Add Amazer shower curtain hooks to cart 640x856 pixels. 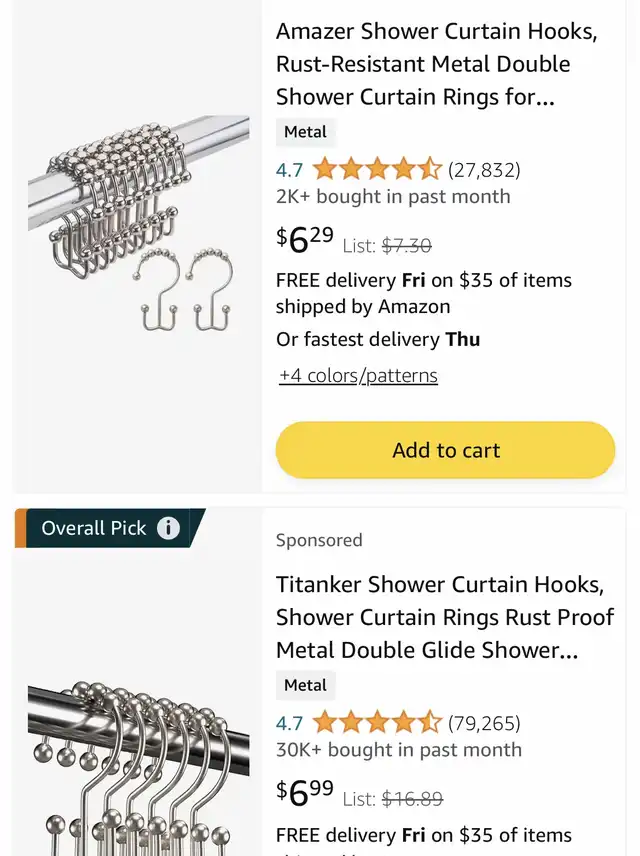tap(445, 450)
